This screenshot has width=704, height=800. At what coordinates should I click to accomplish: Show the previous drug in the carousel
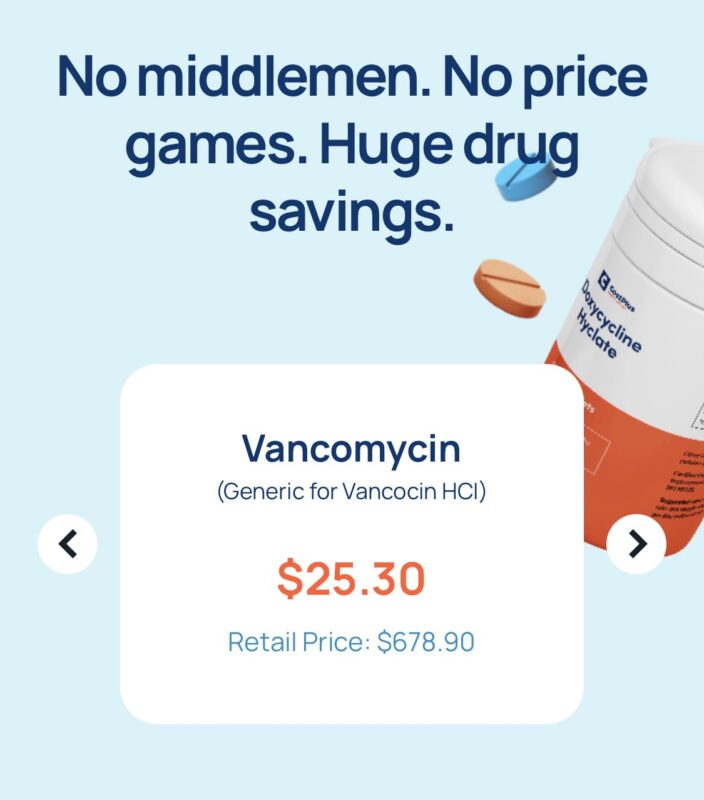(x=67, y=544)
